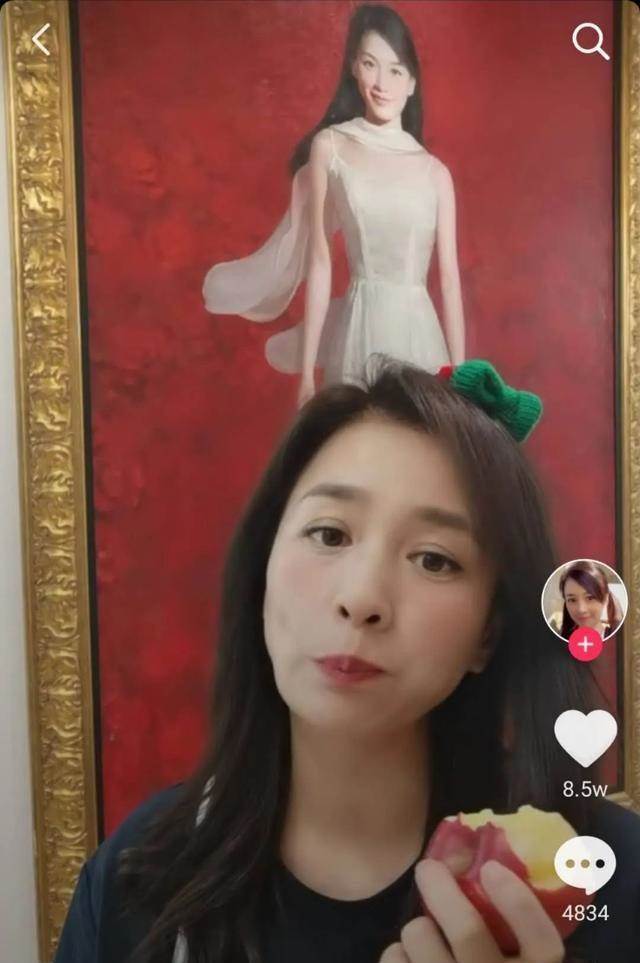Open search with the magnifier icon
This screenshot has width=640, height=963.
590,41
